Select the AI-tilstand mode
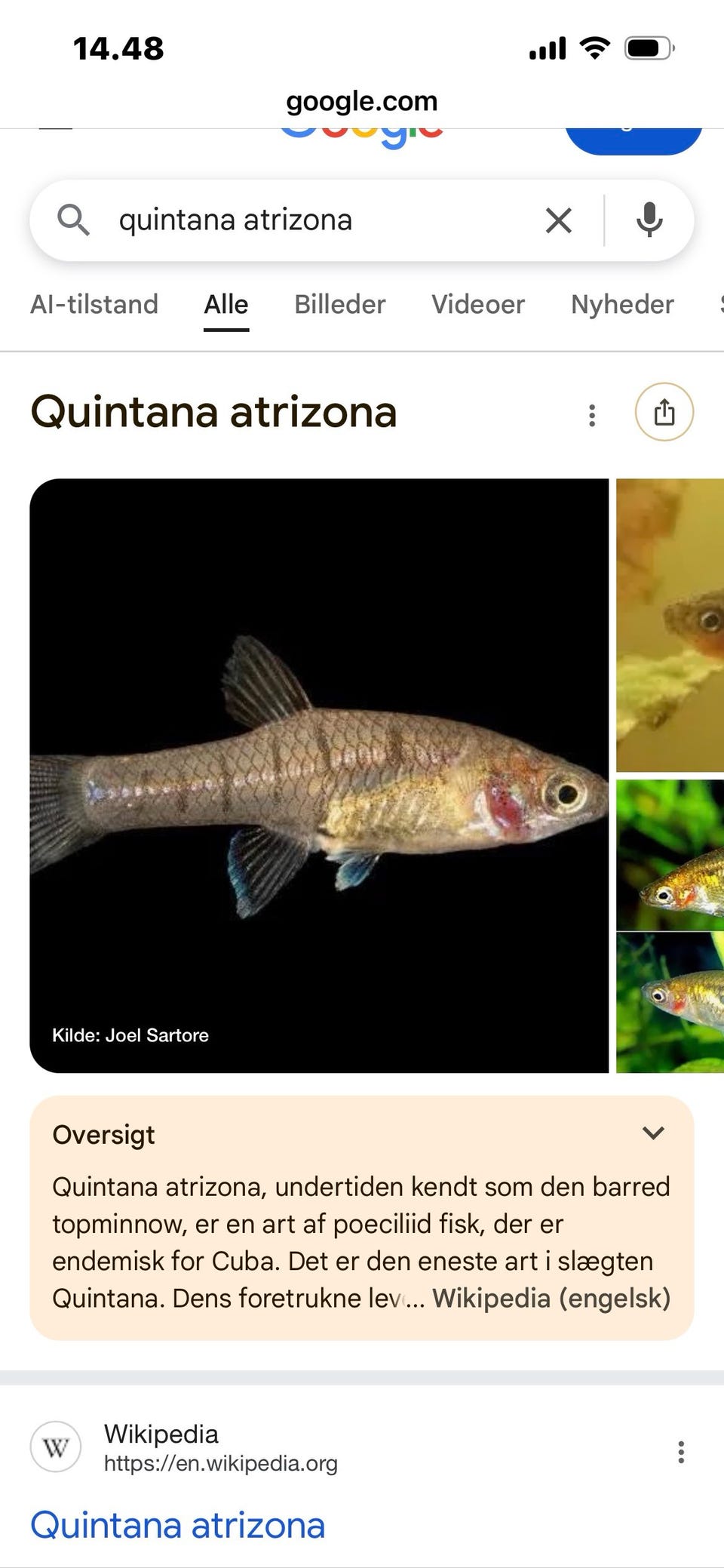The image size is (724, 1568). (94, 305)
